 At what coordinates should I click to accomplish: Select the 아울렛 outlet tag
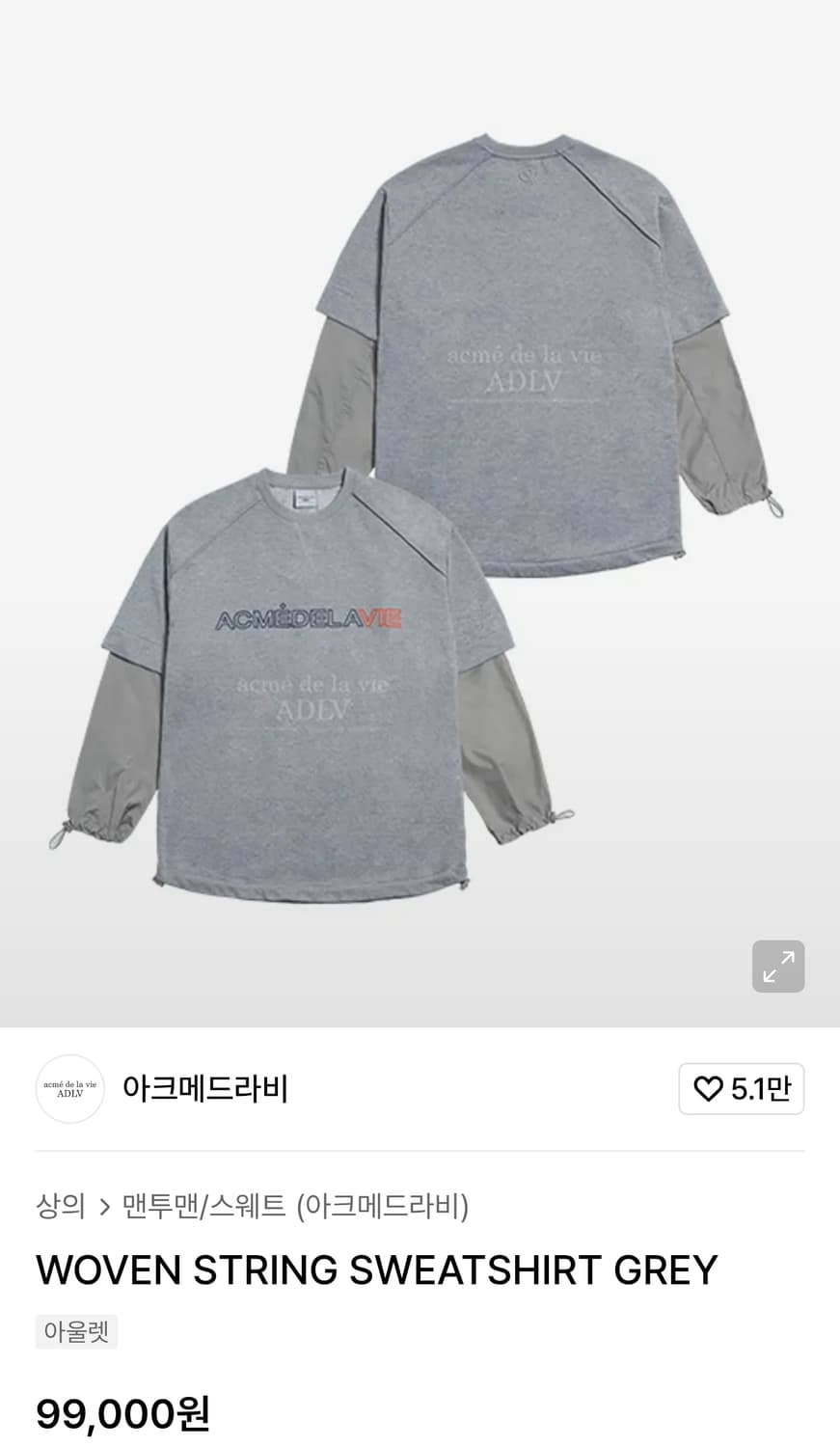pyautogui.click(x=76, y=1331)
